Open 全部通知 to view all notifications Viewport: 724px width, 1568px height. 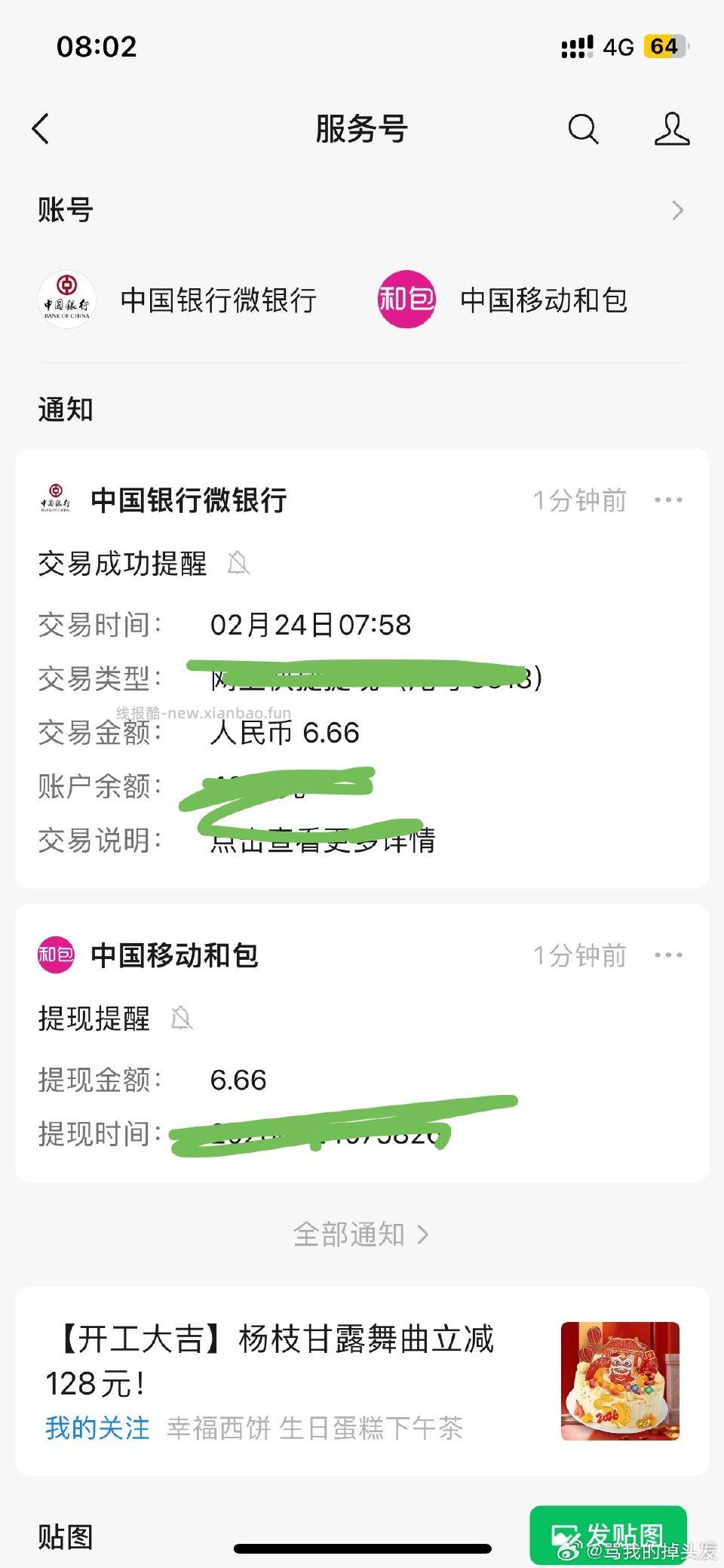(361, 1232)
